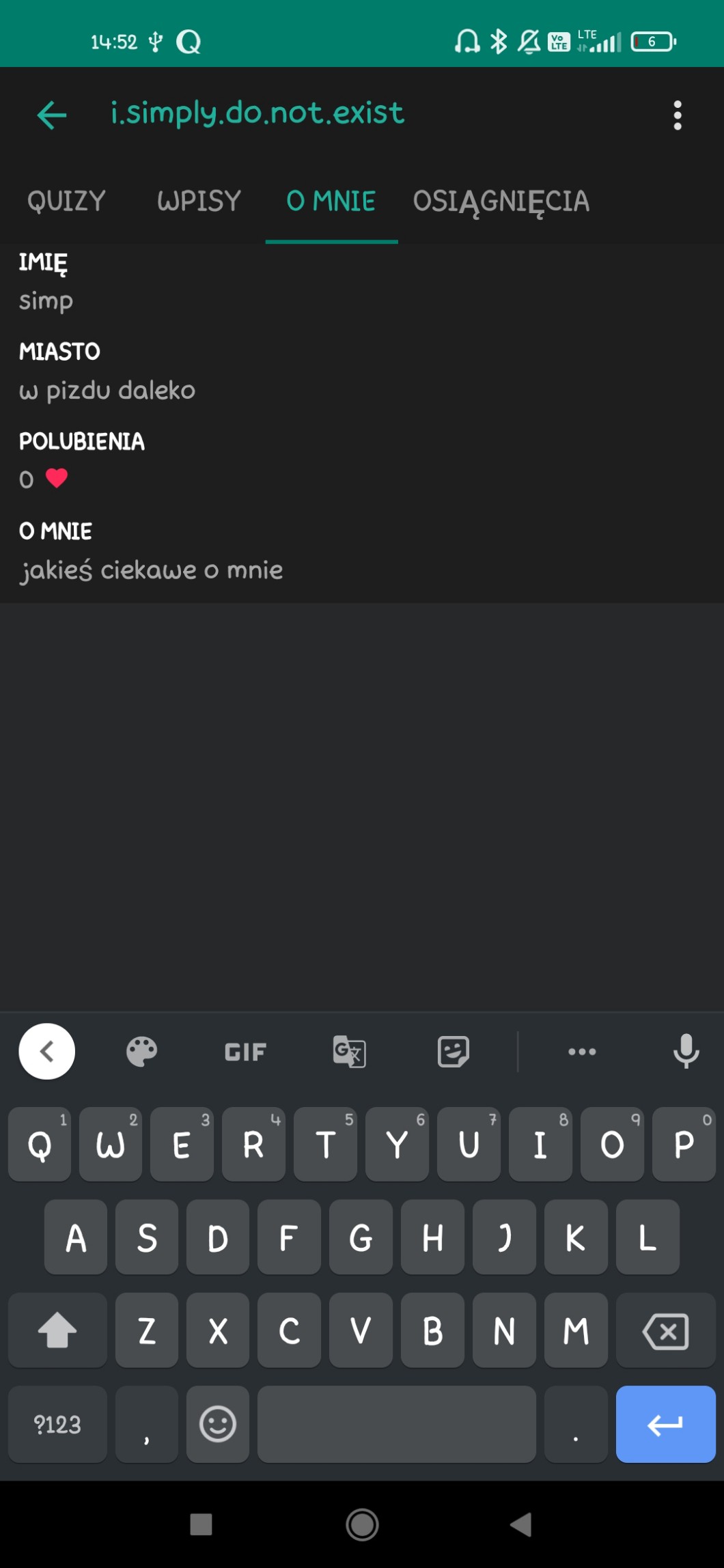
Task: Switch to the ?123 symbols keyboard
Action: click(x=57, y=1425)
